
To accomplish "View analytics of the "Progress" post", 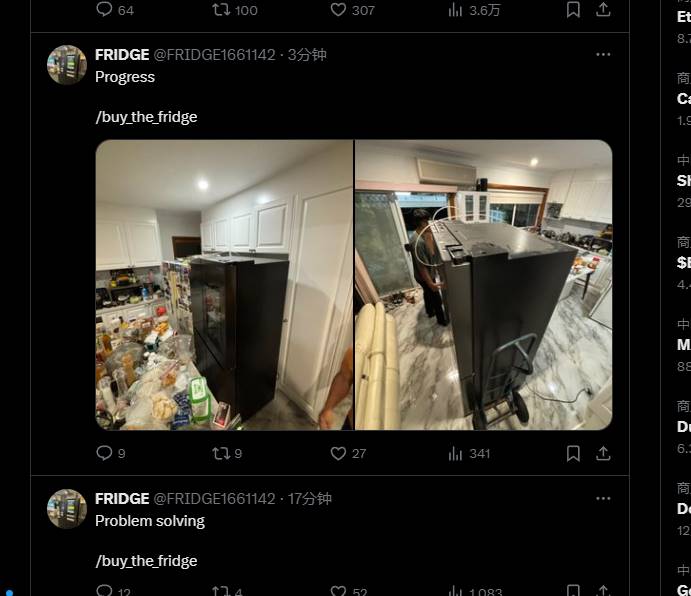I will [456, 453].
